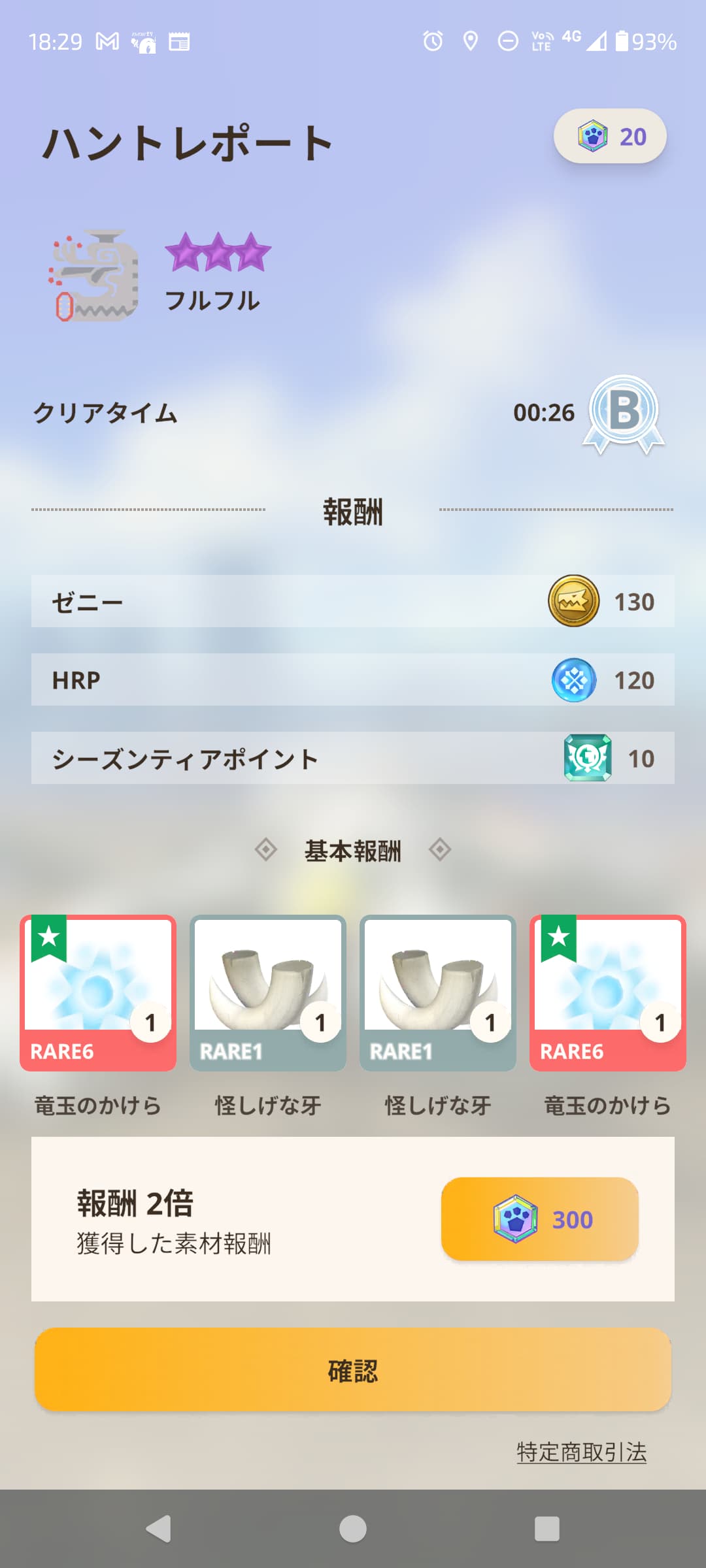The width and height of the screenshot is (706, 1568).
Task: Open the 特定商取引法 link
Action: pos(581,1452)
